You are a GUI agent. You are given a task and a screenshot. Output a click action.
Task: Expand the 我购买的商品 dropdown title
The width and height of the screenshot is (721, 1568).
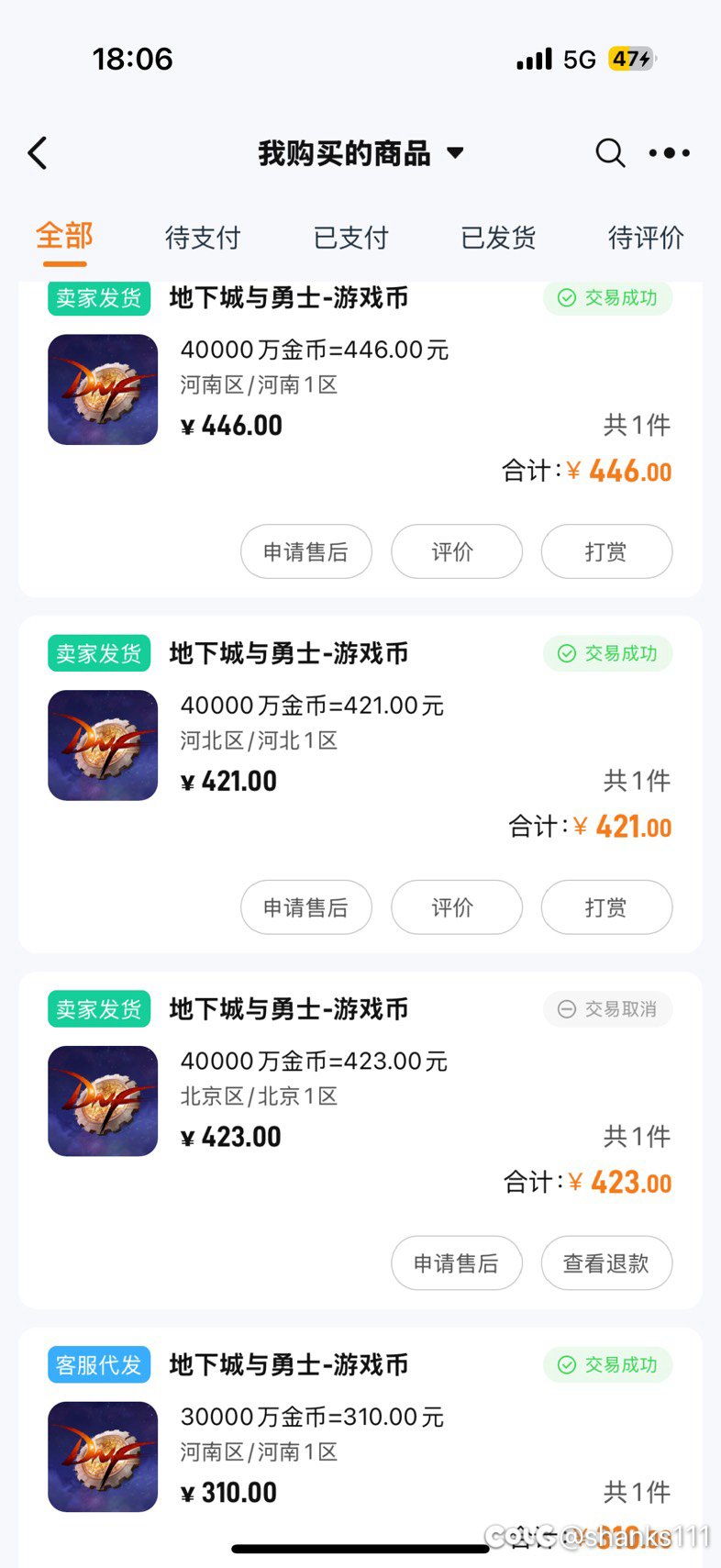(360, 153)
